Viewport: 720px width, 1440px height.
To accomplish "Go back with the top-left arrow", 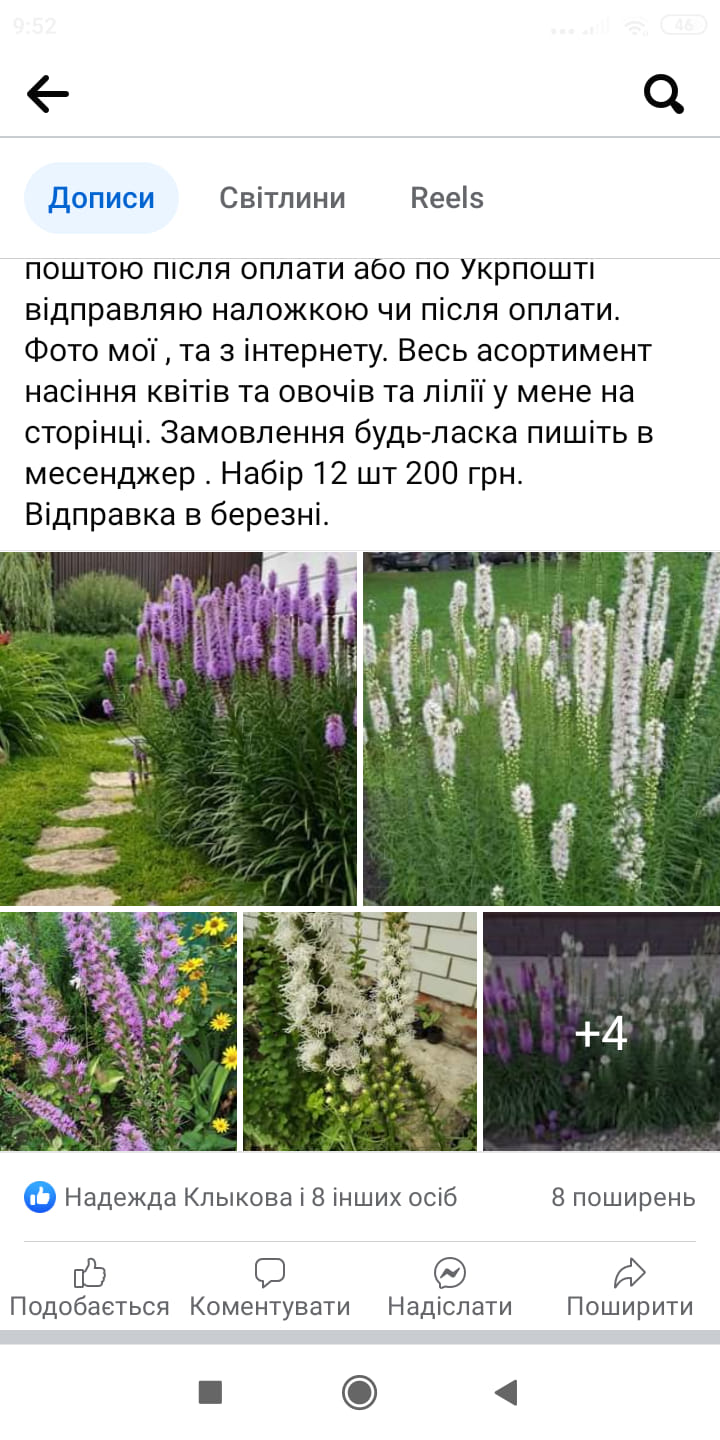I will [x=48, y=95].
